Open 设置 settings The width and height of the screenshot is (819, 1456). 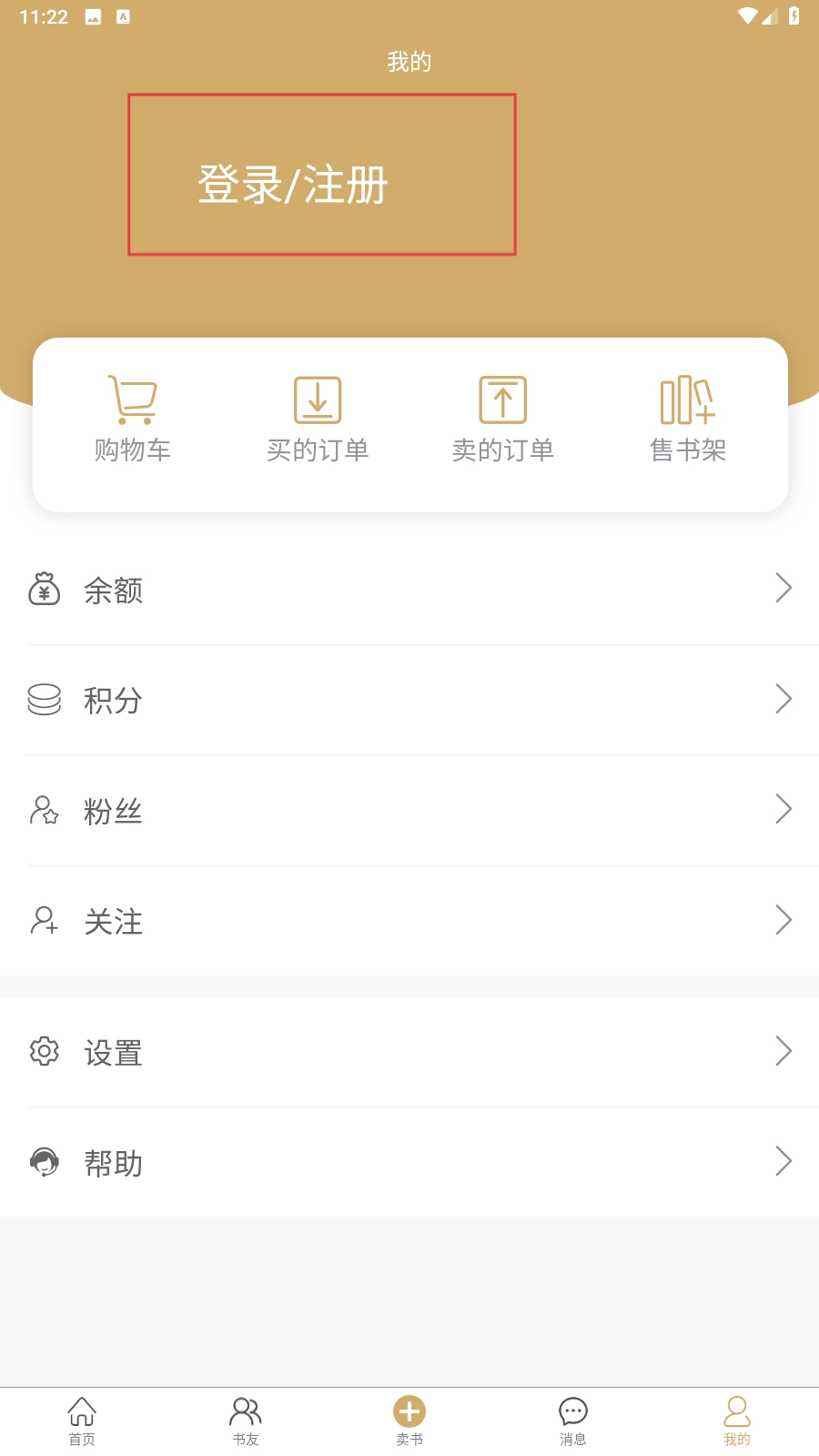tap(409, 1052)
